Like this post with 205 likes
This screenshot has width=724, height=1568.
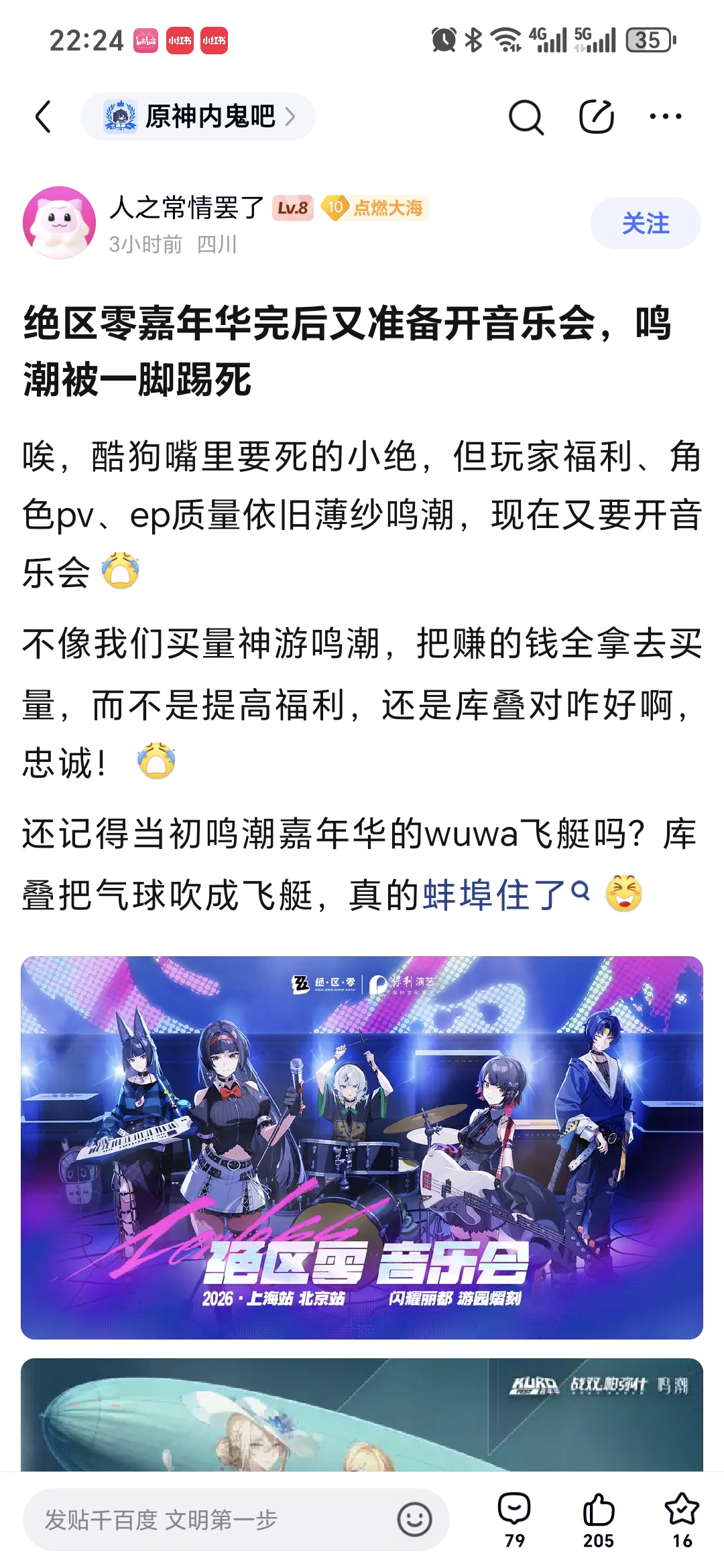click(598, 1518)
